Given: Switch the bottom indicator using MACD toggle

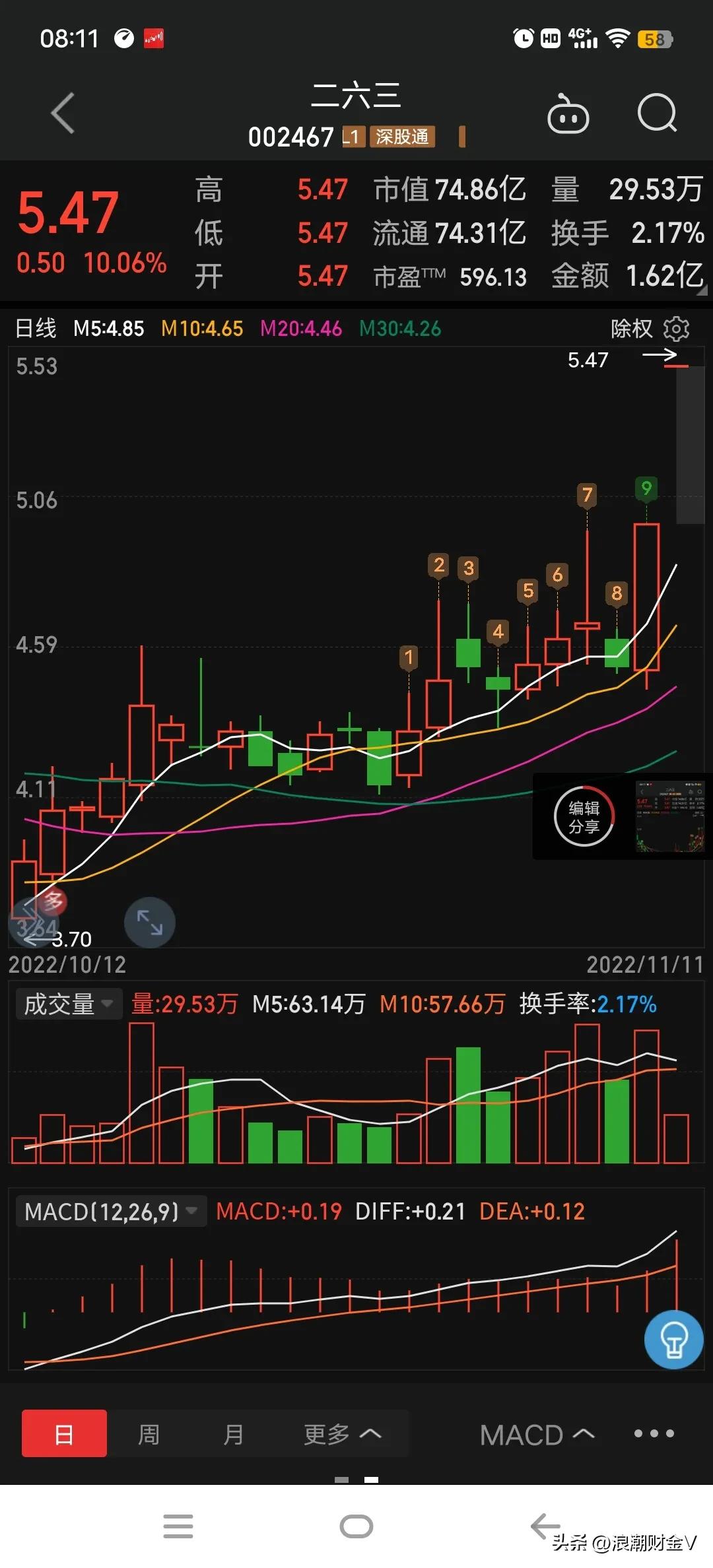Looking at the screenshot, I should pos(538,1434).
